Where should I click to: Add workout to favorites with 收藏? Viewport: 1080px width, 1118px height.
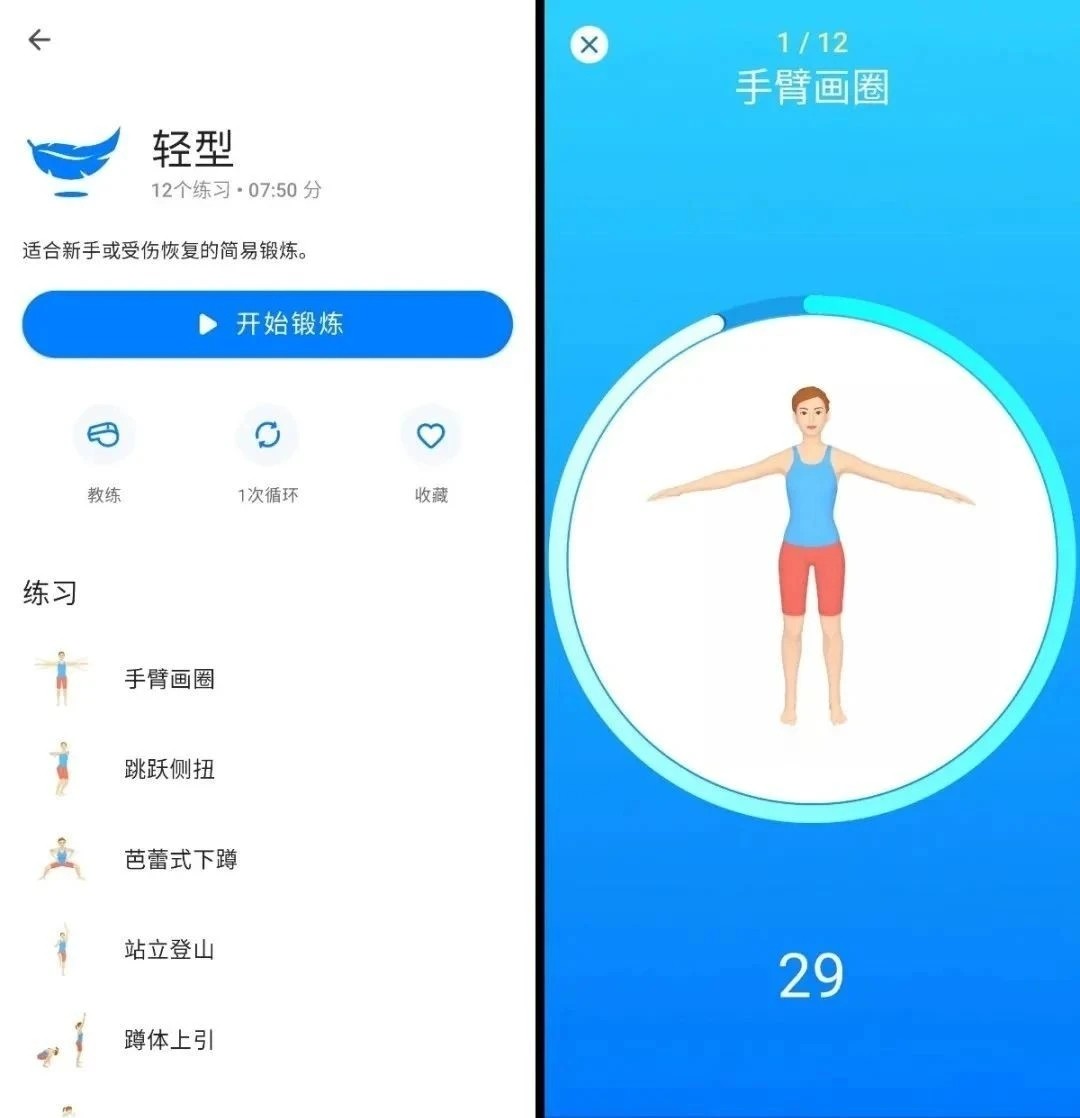click(x=430, y=436)
